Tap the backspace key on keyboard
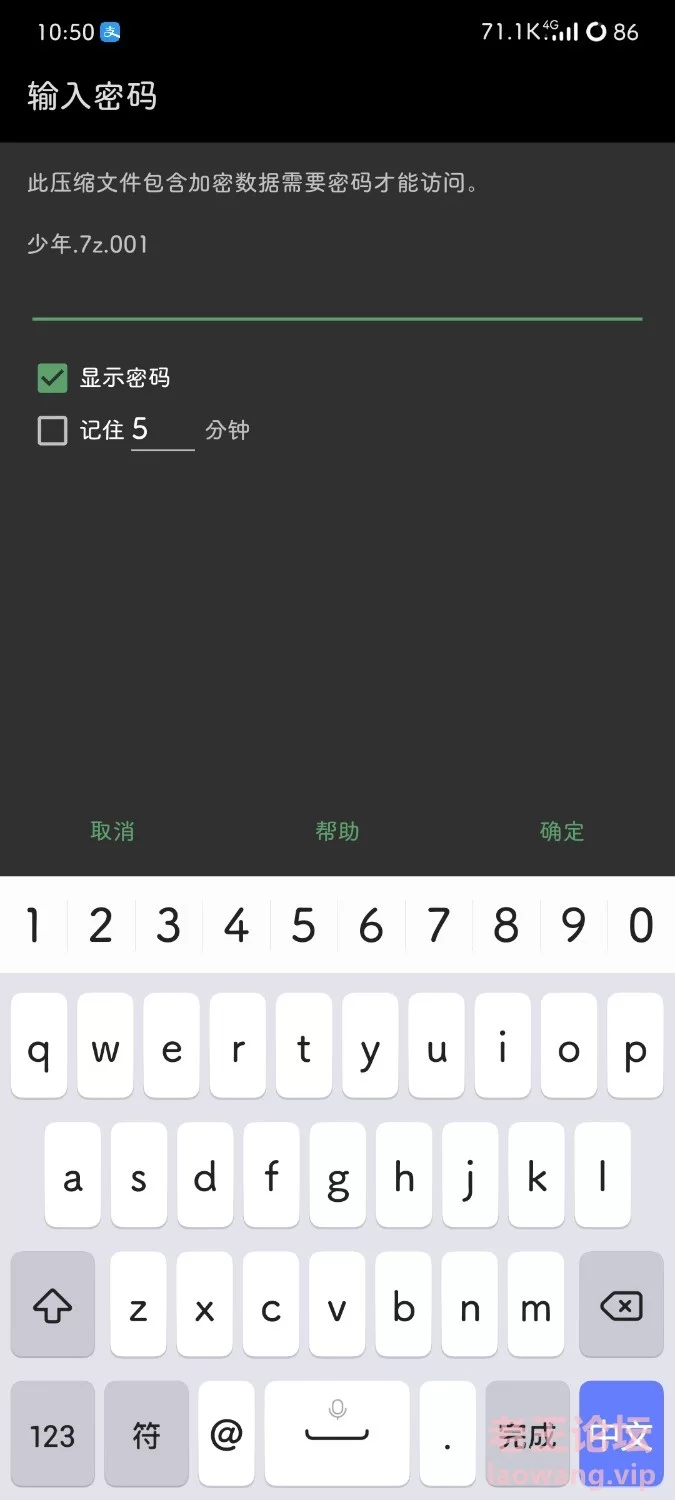The width and height of the screenshot is (675, 1500). [621, 1305]
